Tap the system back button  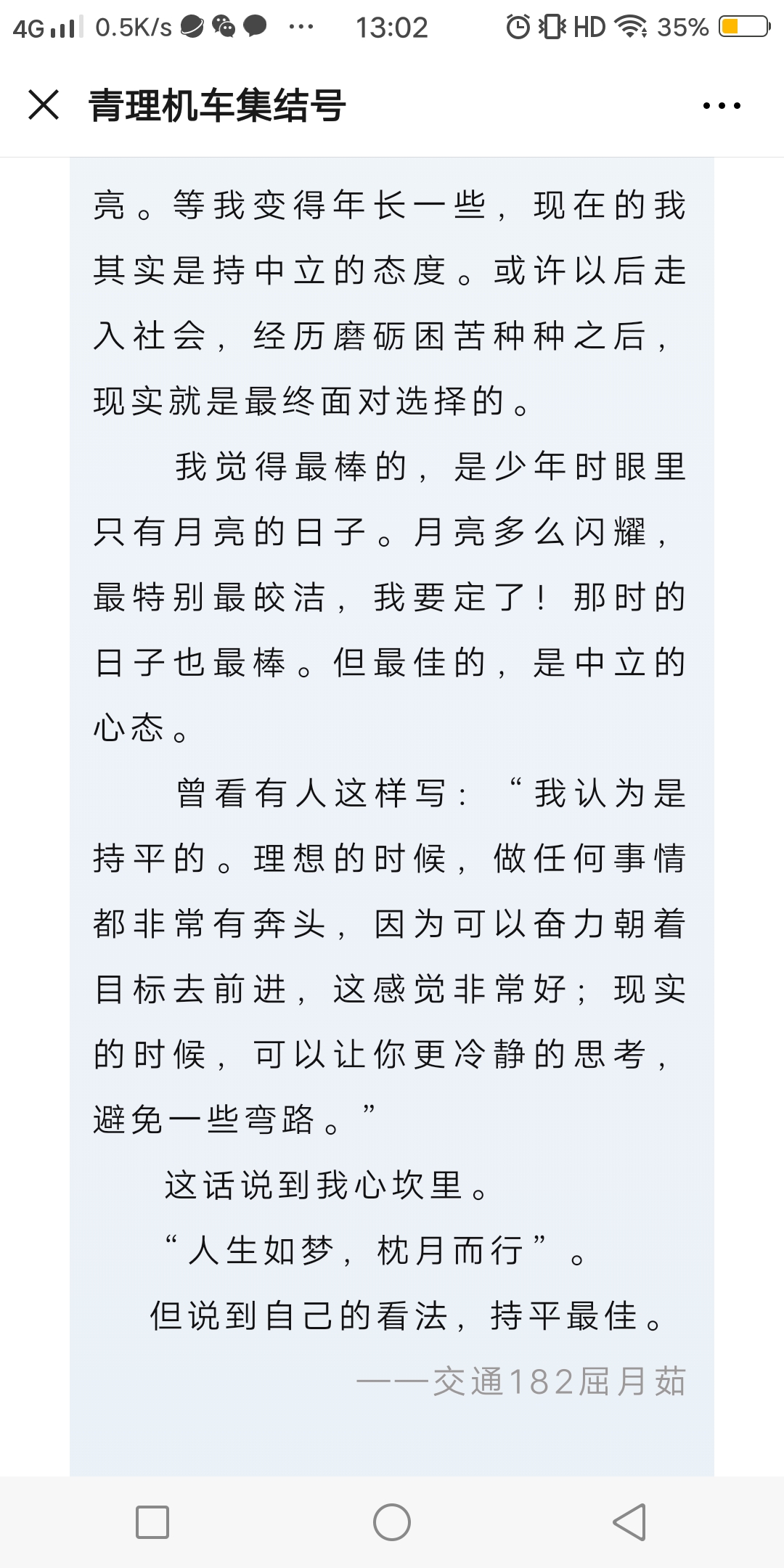pyautogui.click(x=629, y=1522)
